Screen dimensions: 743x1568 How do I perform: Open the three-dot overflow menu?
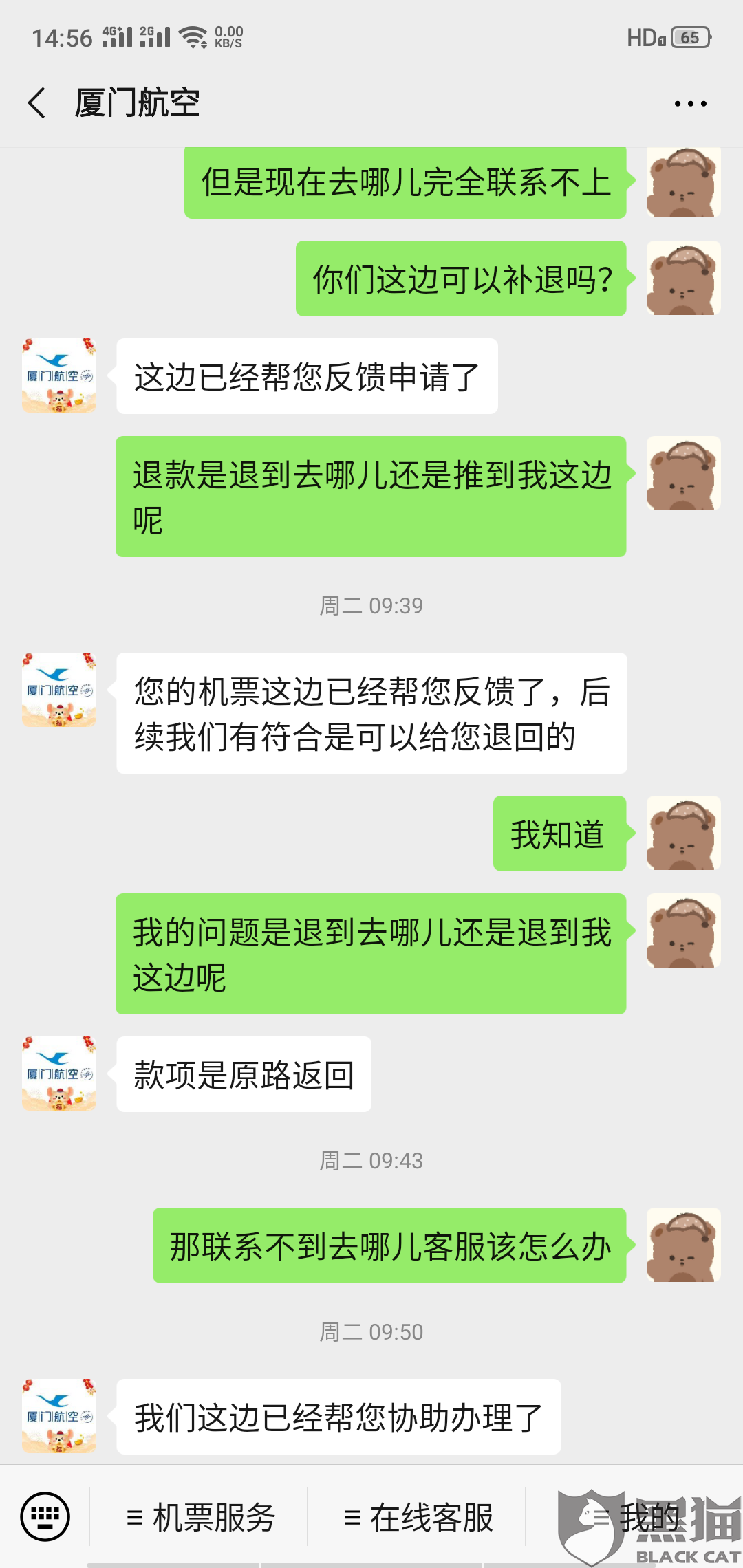coord(690,104)
